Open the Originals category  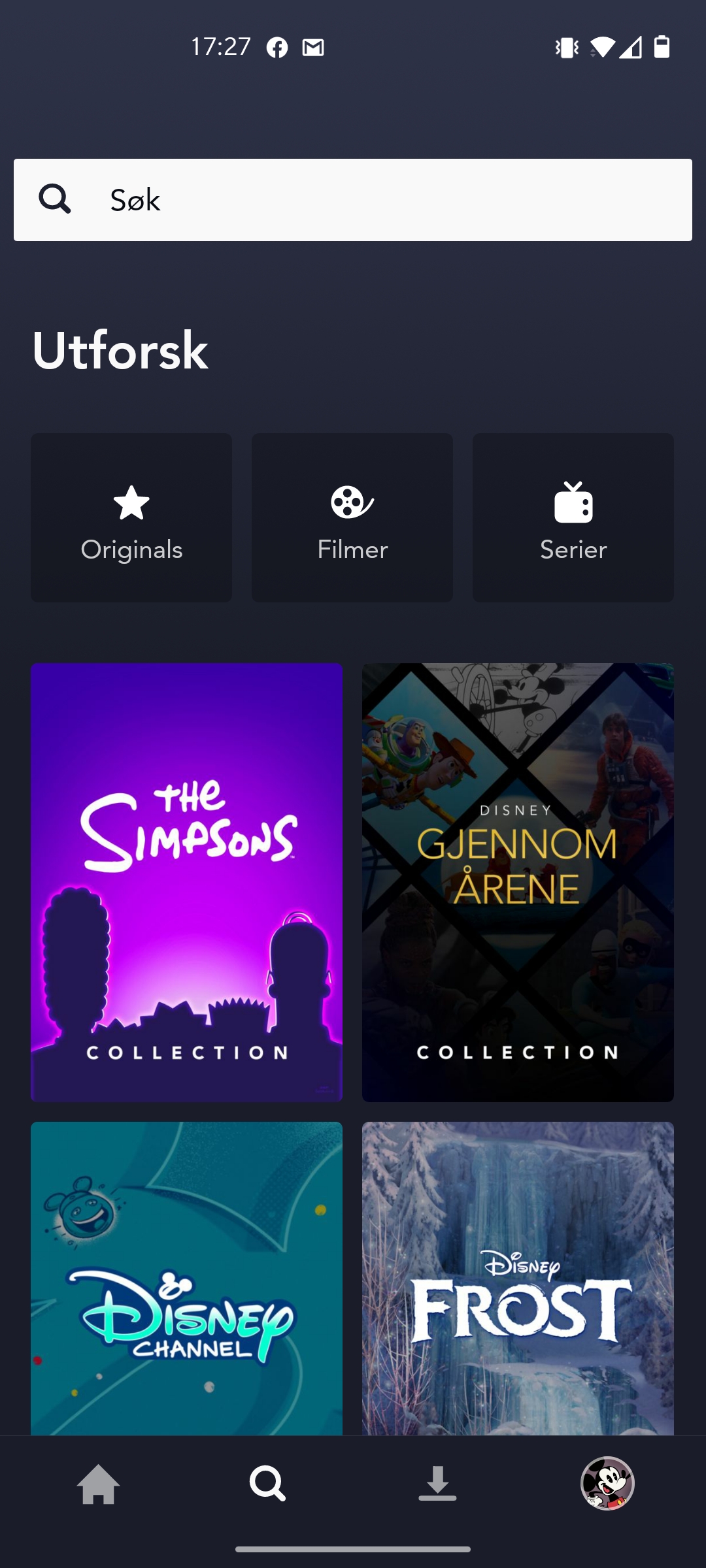point(131,517)
